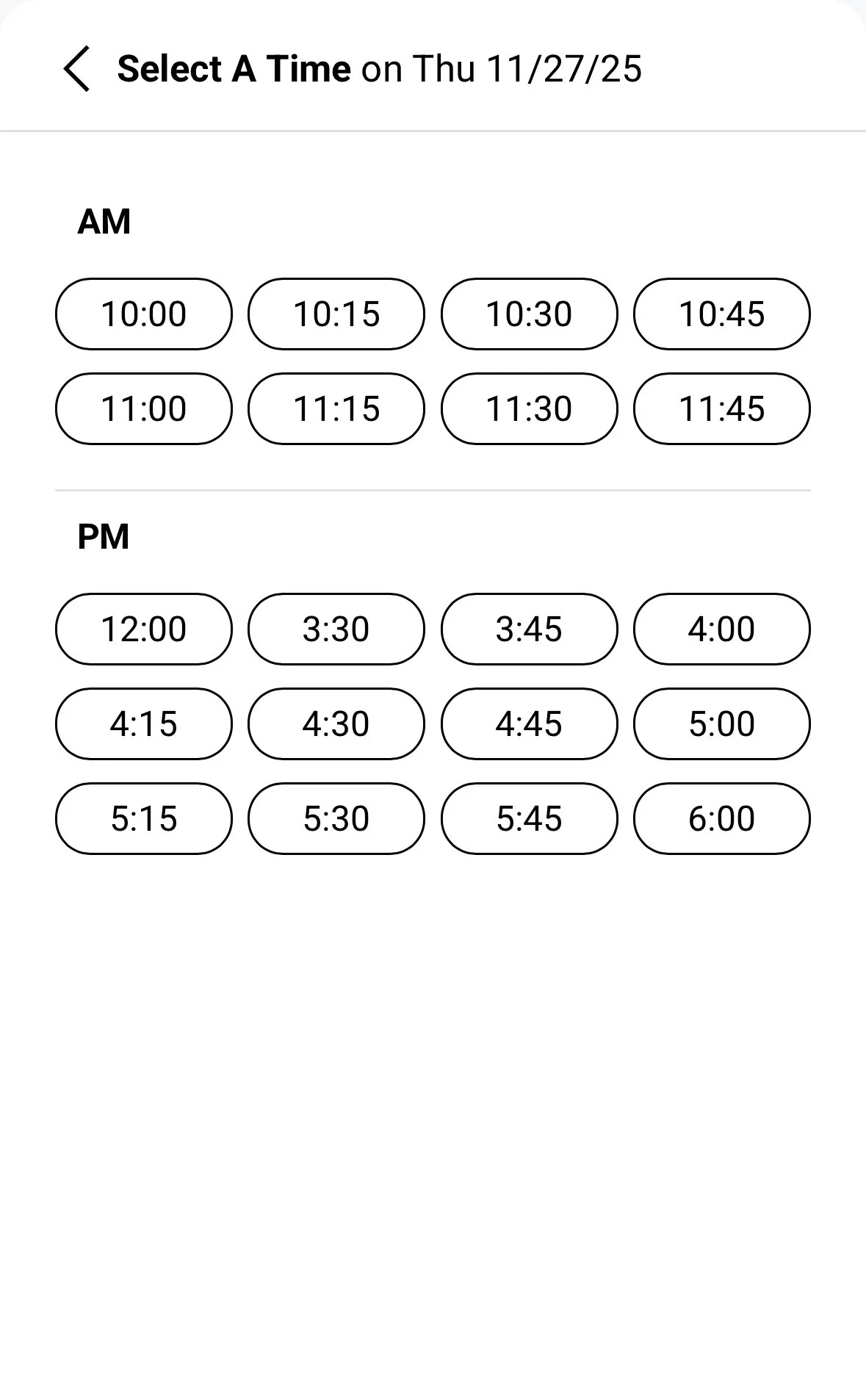Pick the 4:00 PM time slot
Screen dimensions: 866x1400
click(x=721, y=629)
